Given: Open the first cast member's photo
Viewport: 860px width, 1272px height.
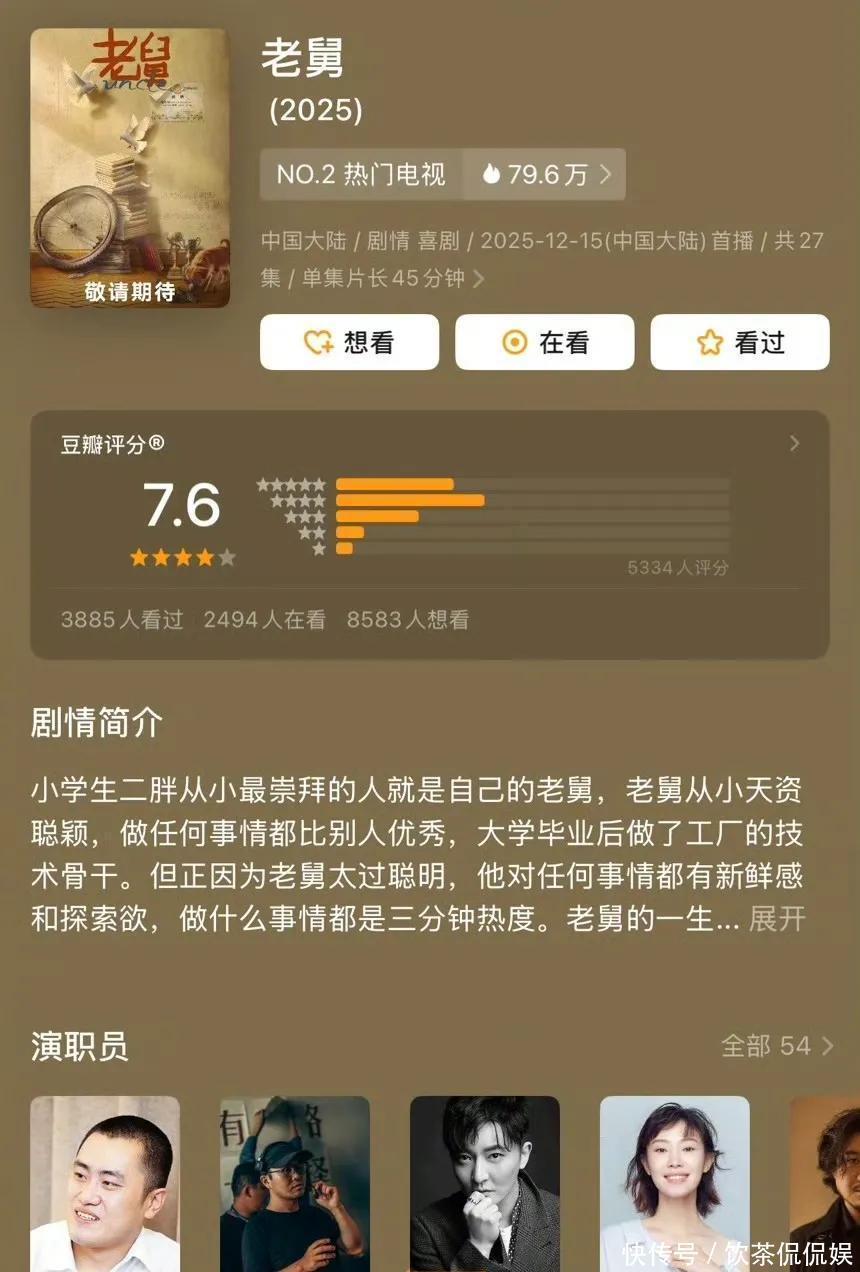Looking at the screenshot, I should pos(105,1184).
